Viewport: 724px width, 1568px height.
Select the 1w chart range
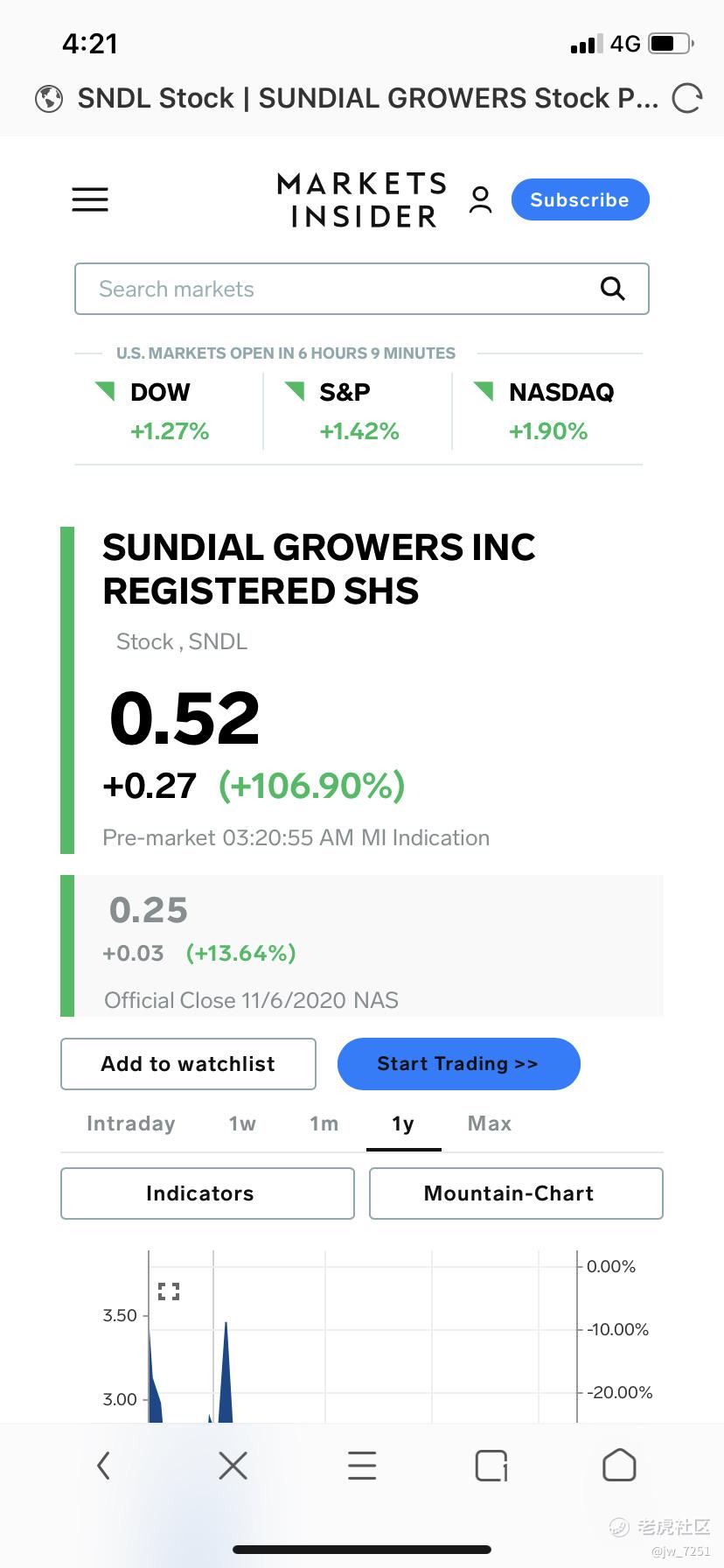click(x=242, y=1123)
